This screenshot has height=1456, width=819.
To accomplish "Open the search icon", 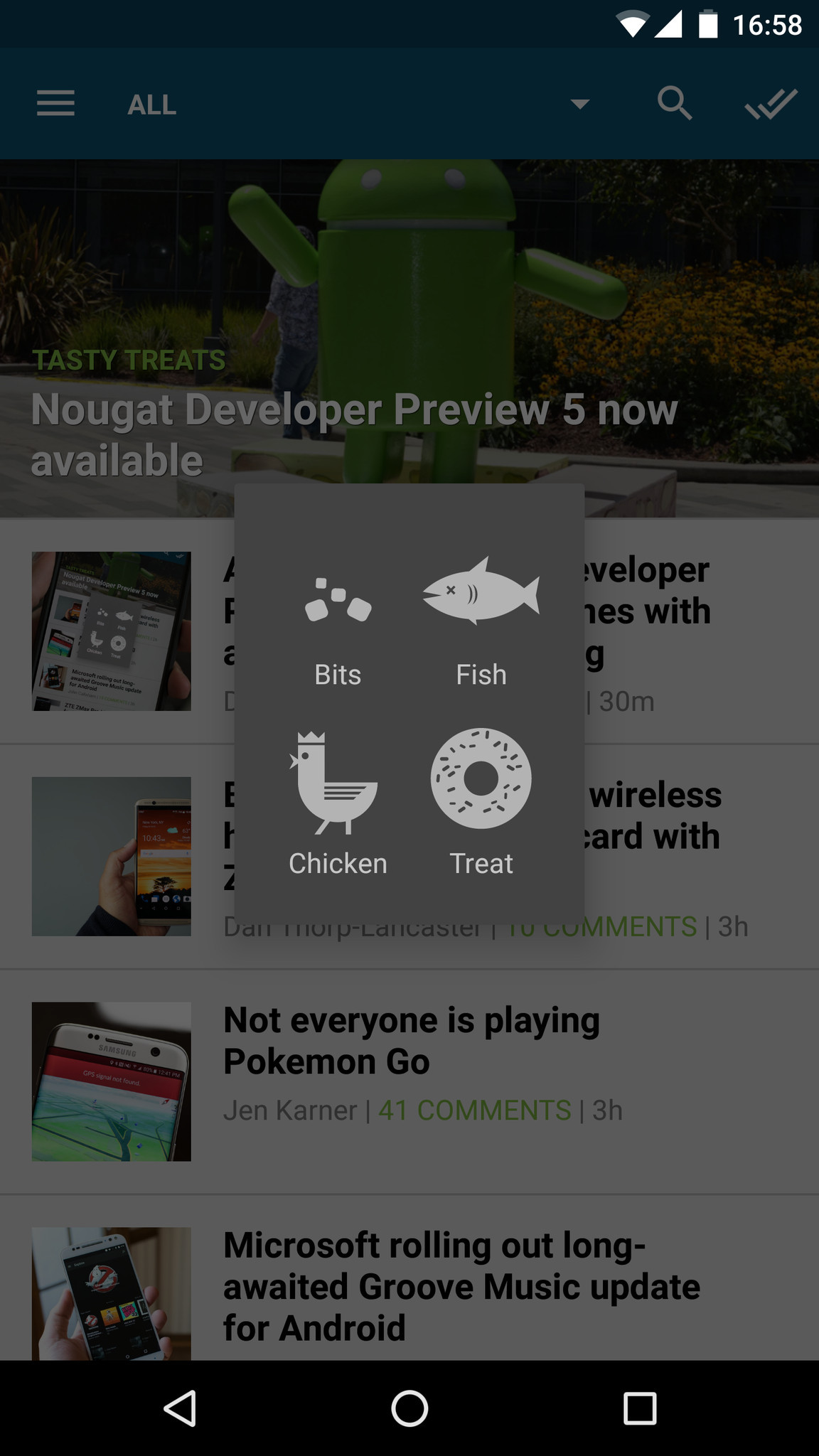I will 674,104.
